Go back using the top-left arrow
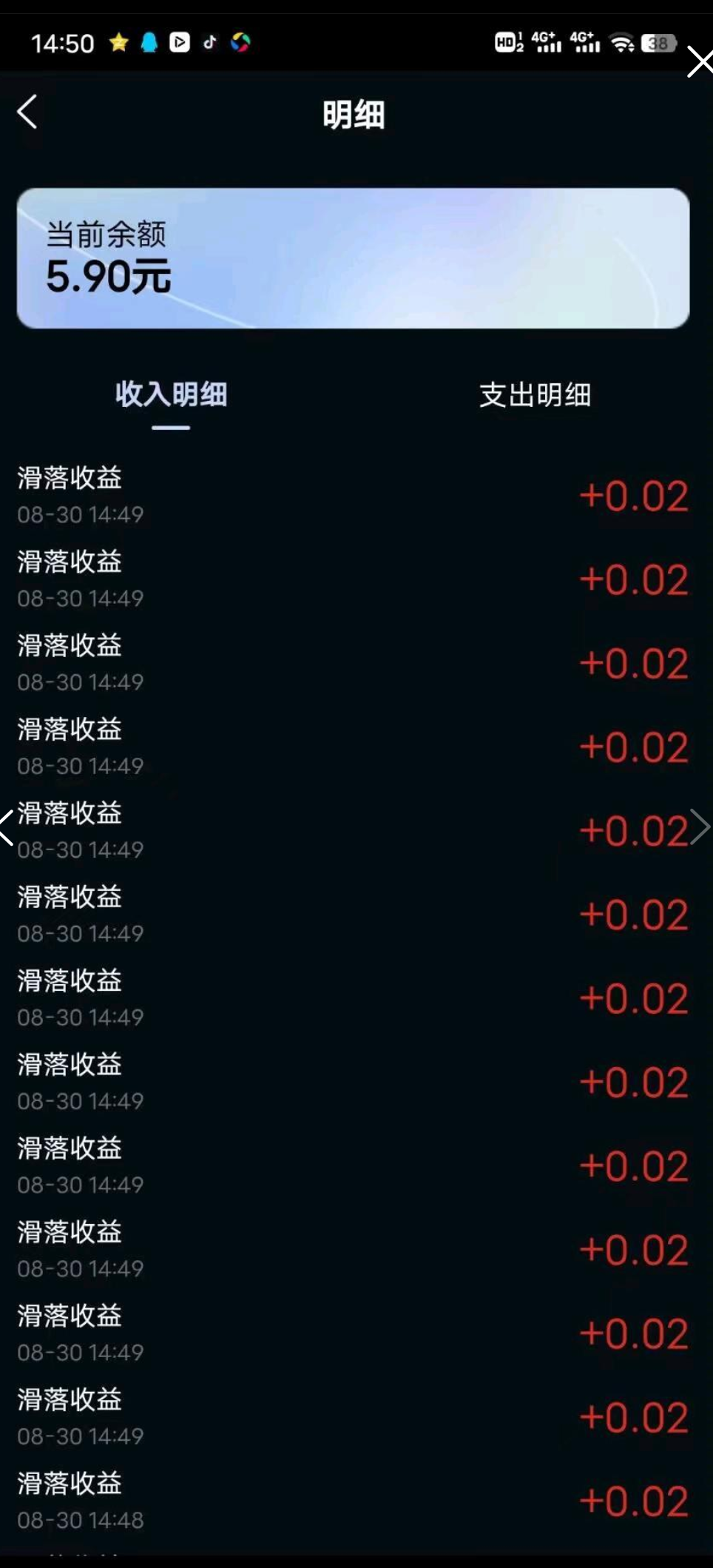 (x=27, y=112)
